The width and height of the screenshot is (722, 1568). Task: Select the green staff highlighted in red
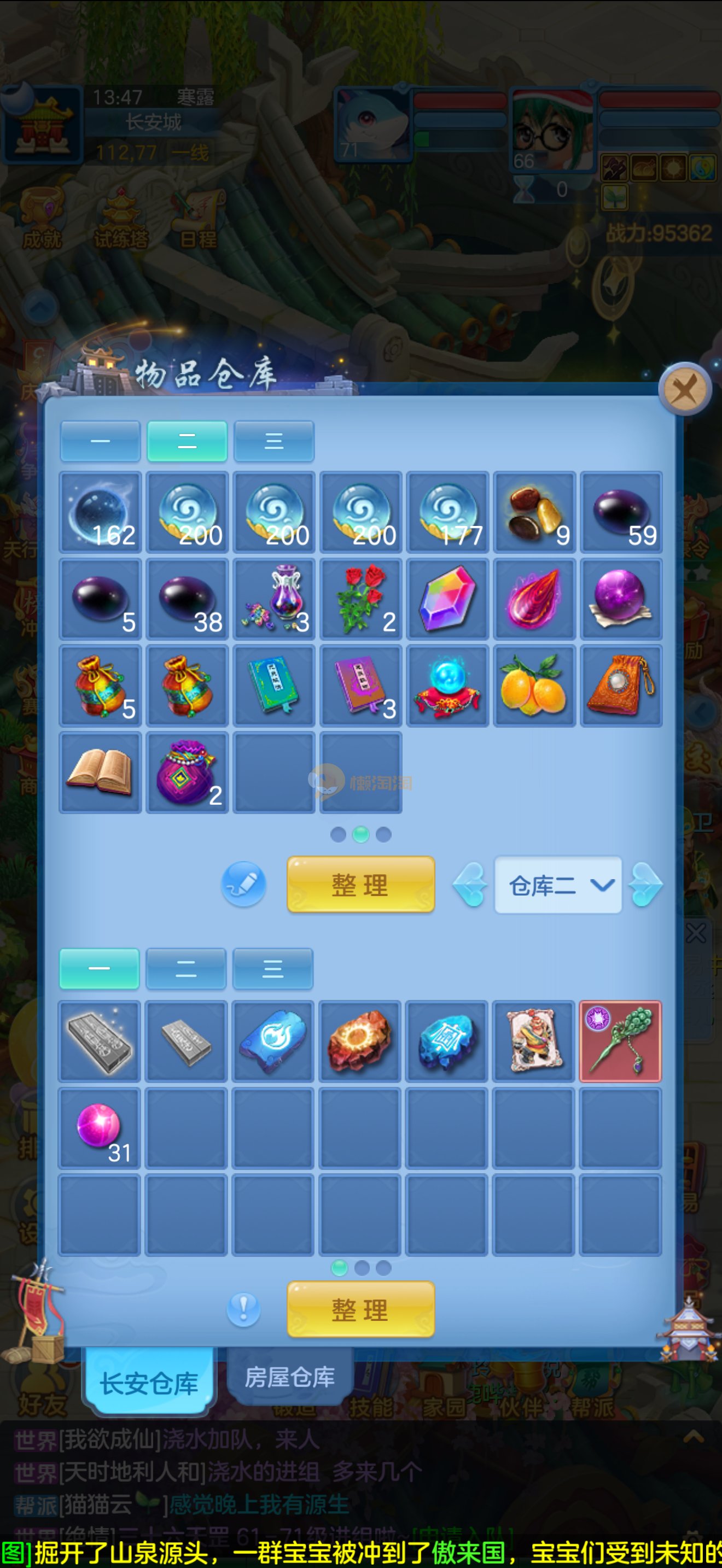click(620, 1041)
